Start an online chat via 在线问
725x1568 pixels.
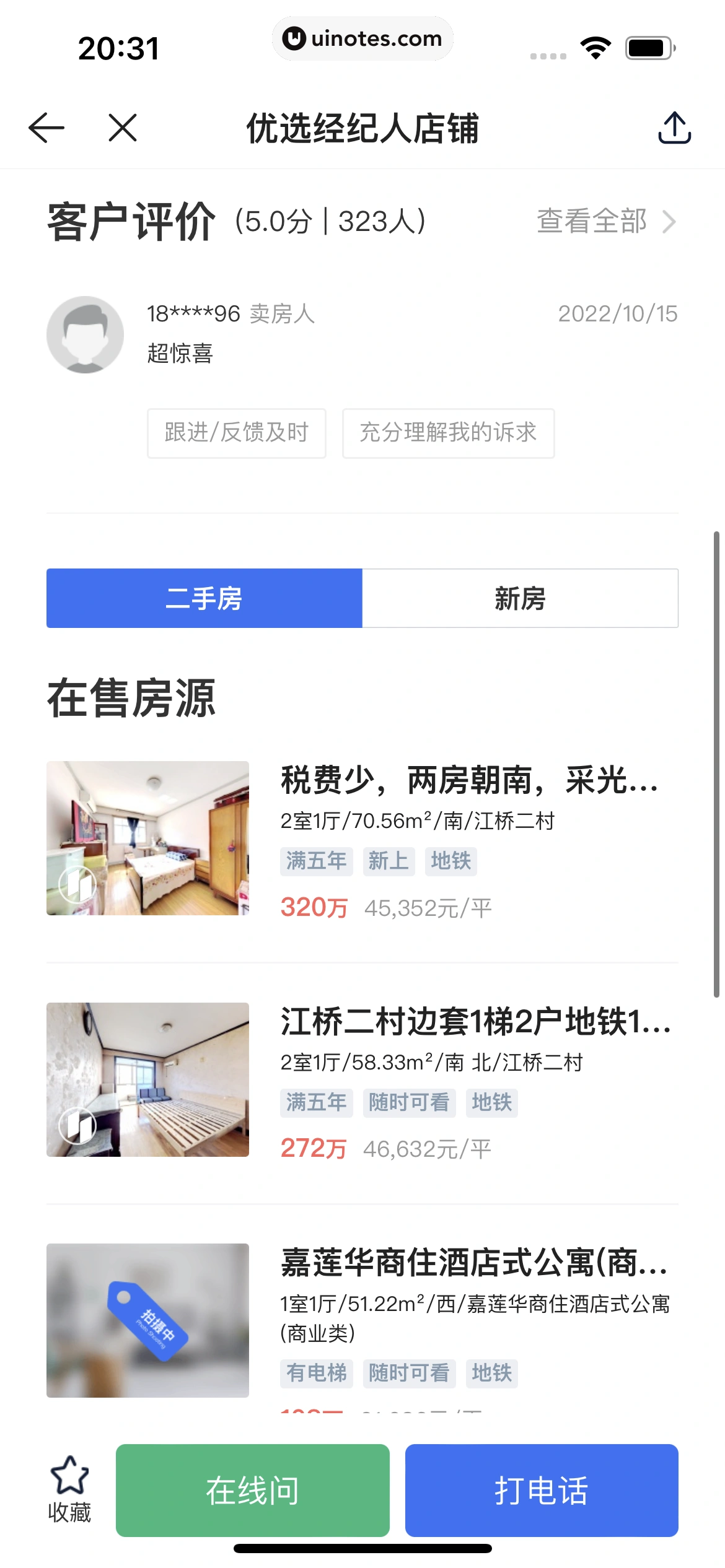(252, 1490)
